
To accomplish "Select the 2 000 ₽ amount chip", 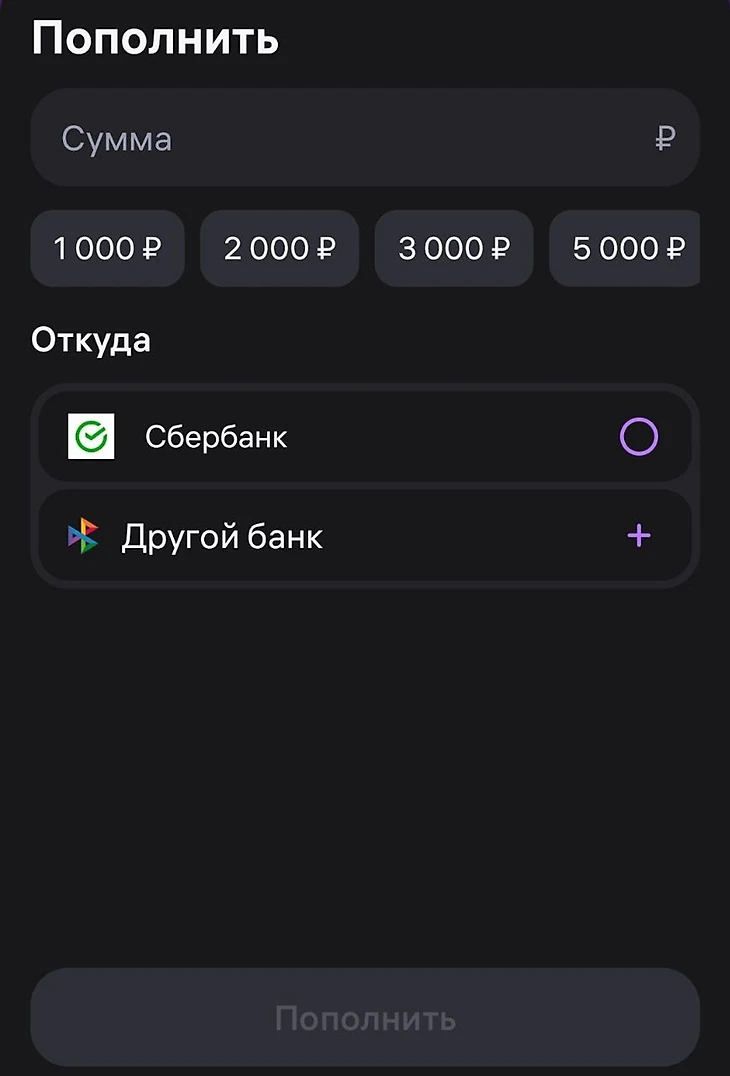I will 279,248.
